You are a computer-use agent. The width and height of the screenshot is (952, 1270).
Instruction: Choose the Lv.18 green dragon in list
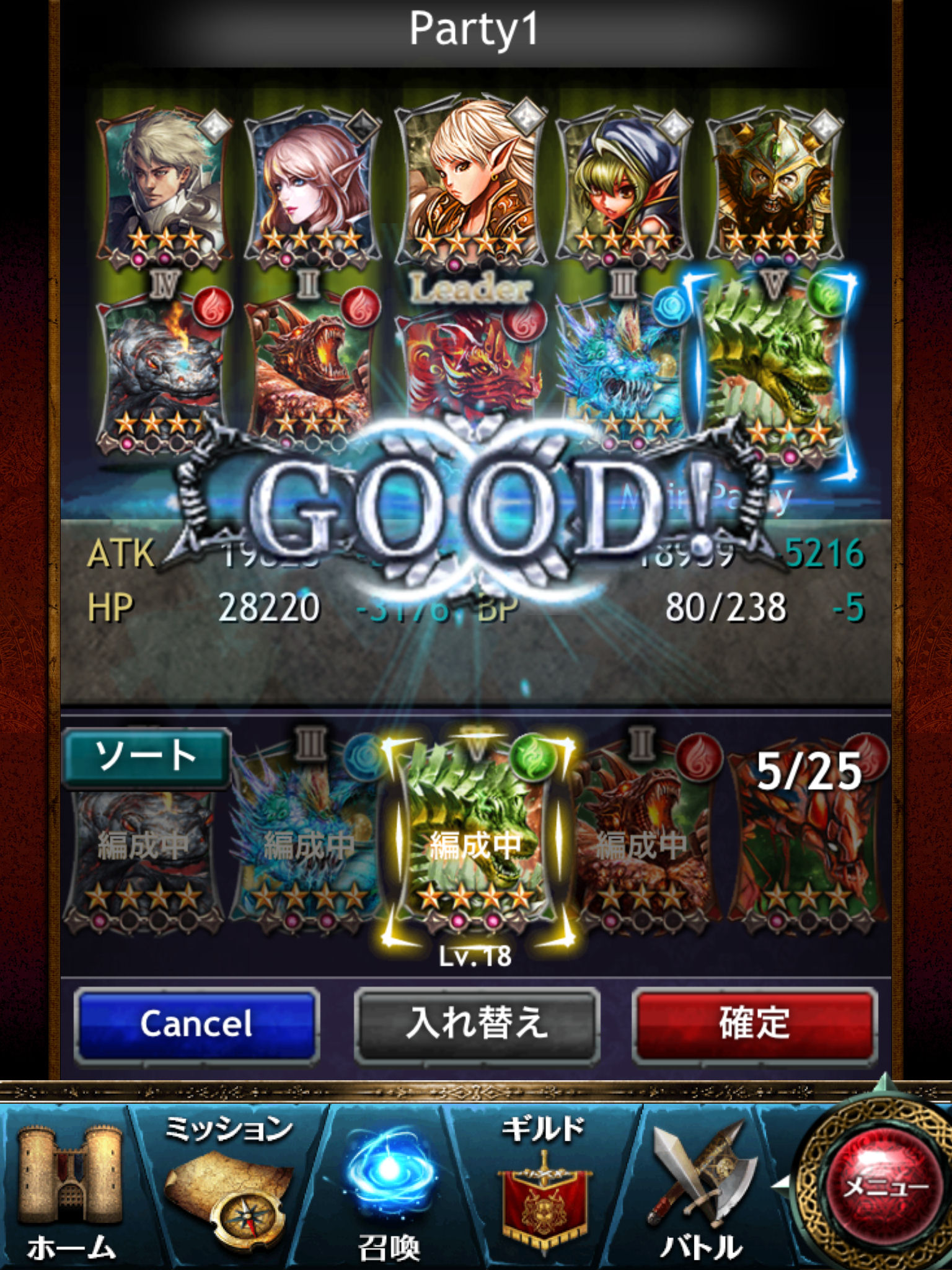click(476, 837)
